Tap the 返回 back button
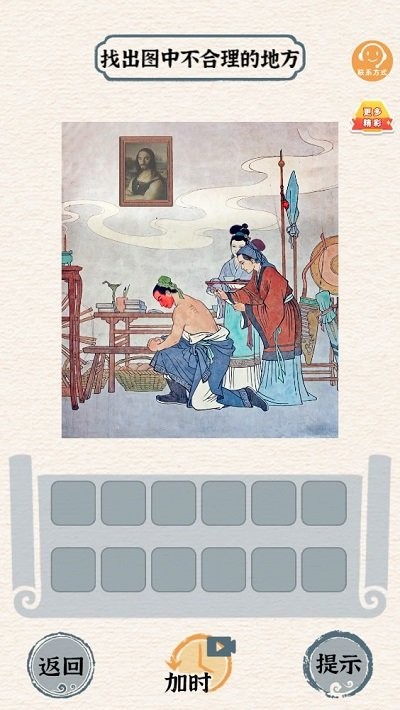The height and width of the screenshot is (710, 400). [x=61, y=665]
